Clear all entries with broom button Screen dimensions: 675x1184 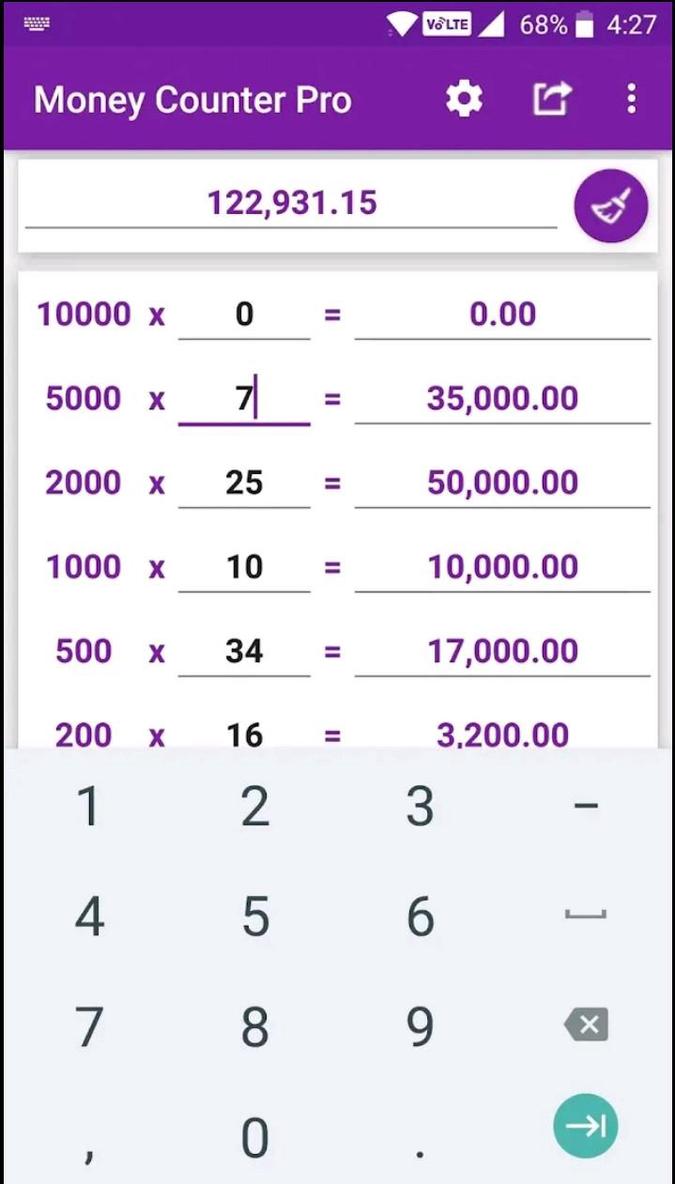click(x=611, y=207)
